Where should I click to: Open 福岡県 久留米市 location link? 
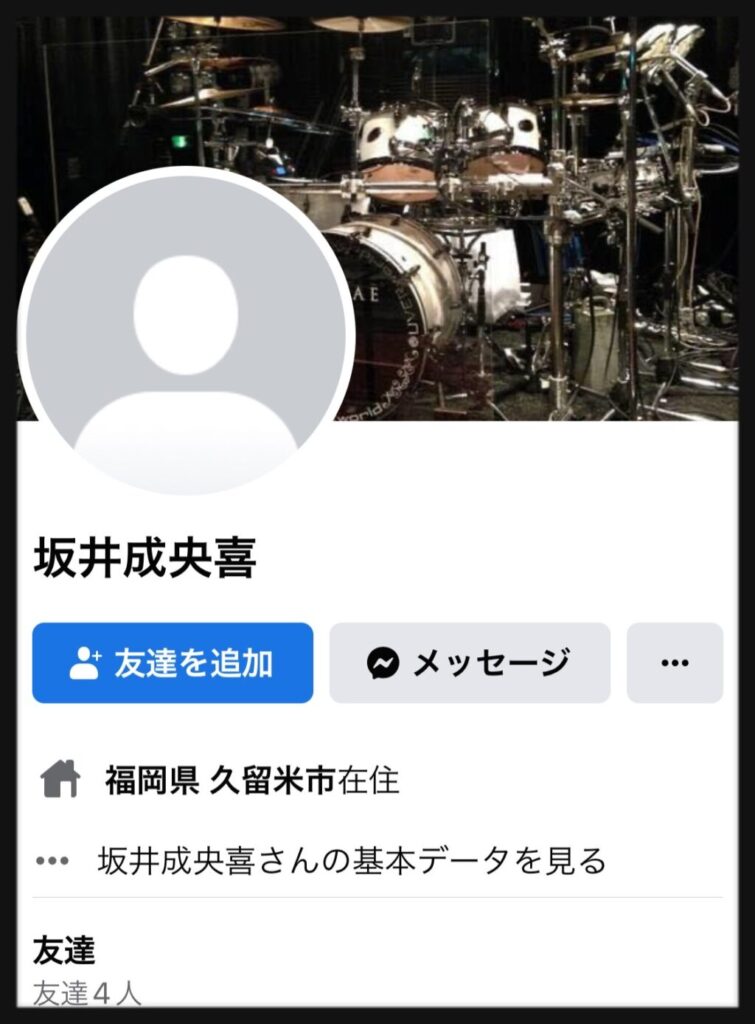220,781
